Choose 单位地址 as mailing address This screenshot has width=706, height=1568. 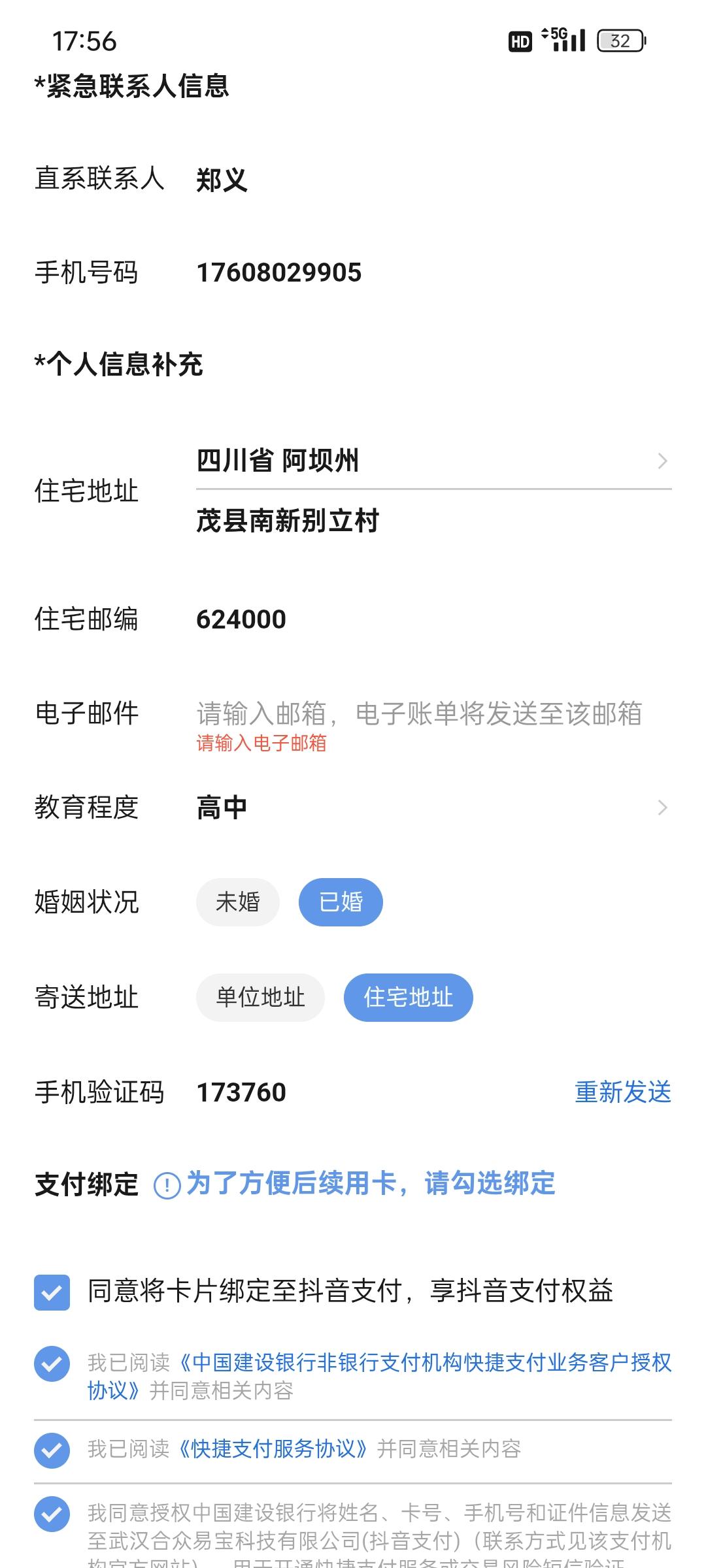(x=260, y=998)
